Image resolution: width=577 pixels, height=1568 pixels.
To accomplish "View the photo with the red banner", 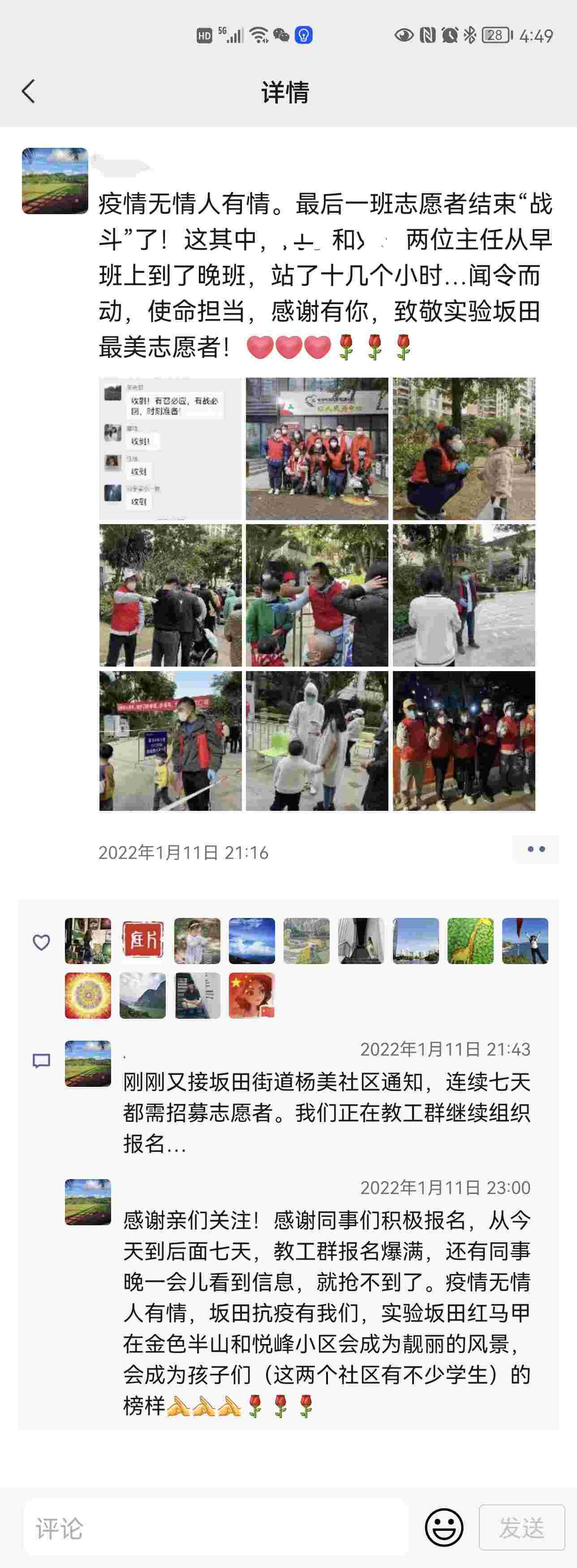I will 170,741.
